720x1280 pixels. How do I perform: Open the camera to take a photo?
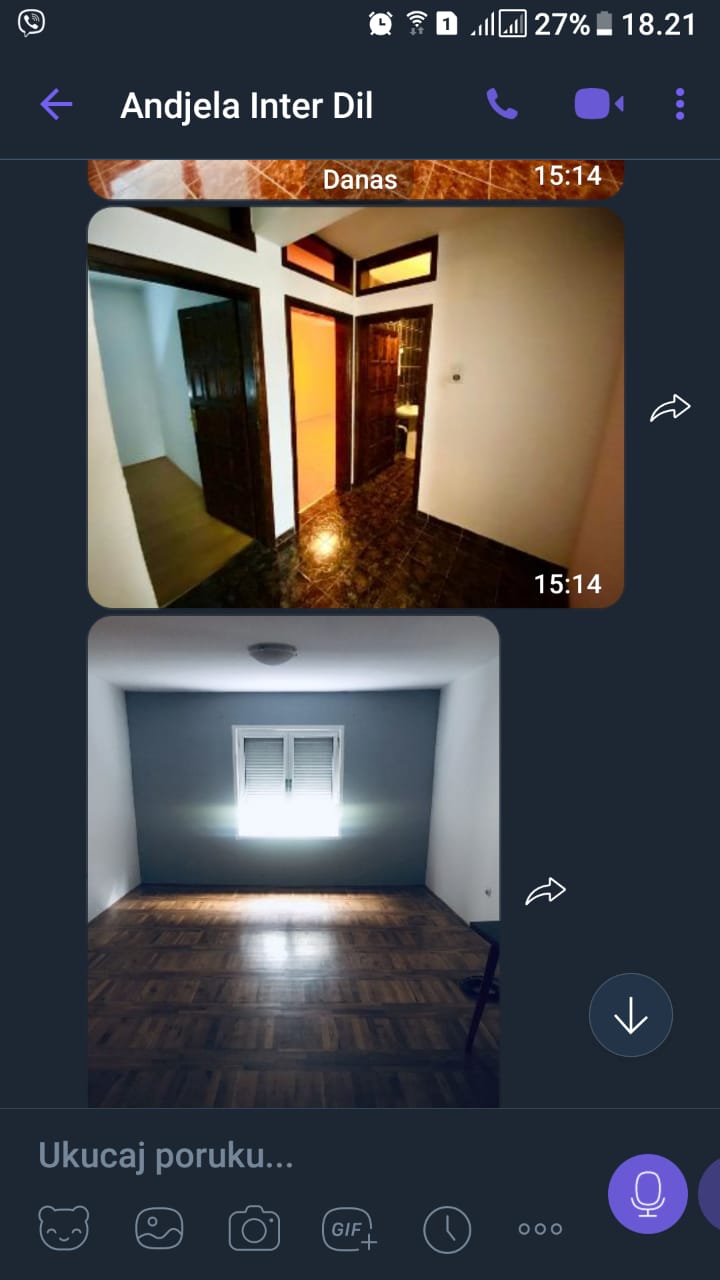coord(254,1228)
